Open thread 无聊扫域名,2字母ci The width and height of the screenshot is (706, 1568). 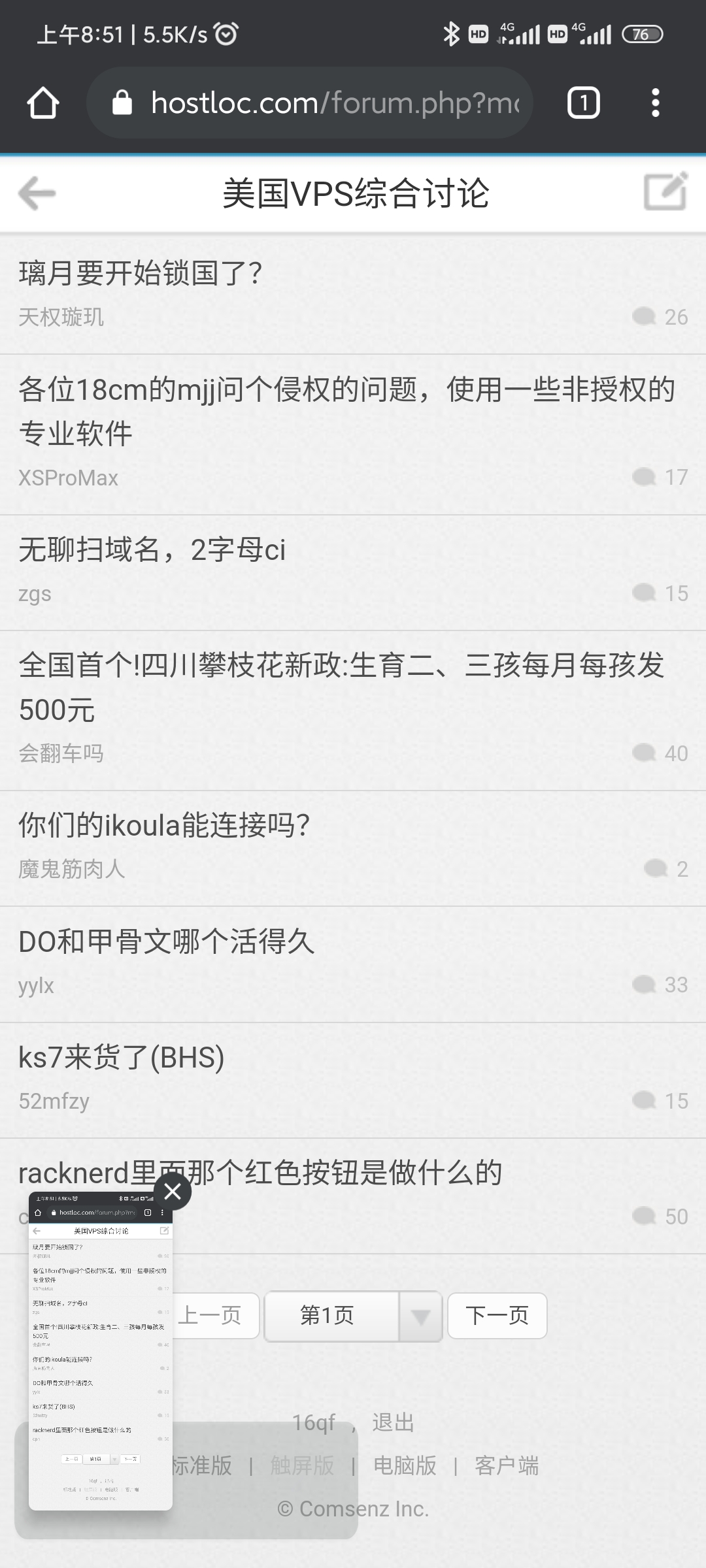coord(152,550)
